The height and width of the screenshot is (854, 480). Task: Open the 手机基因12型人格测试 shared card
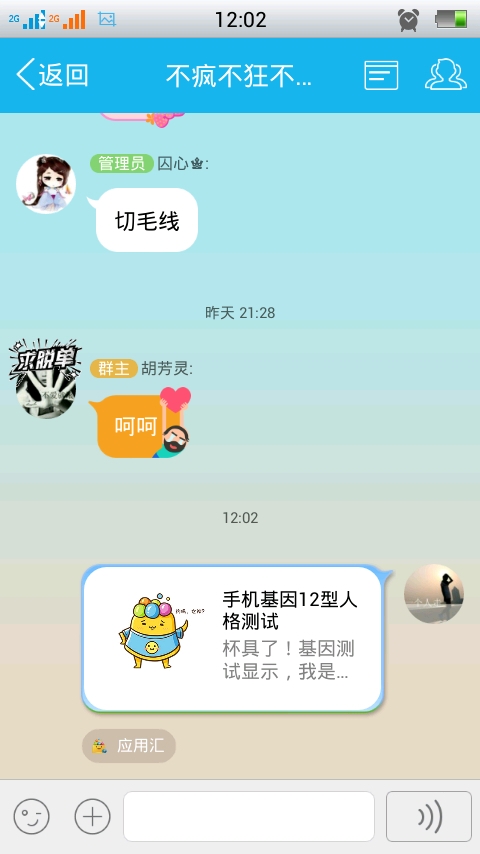click(233, 638)
